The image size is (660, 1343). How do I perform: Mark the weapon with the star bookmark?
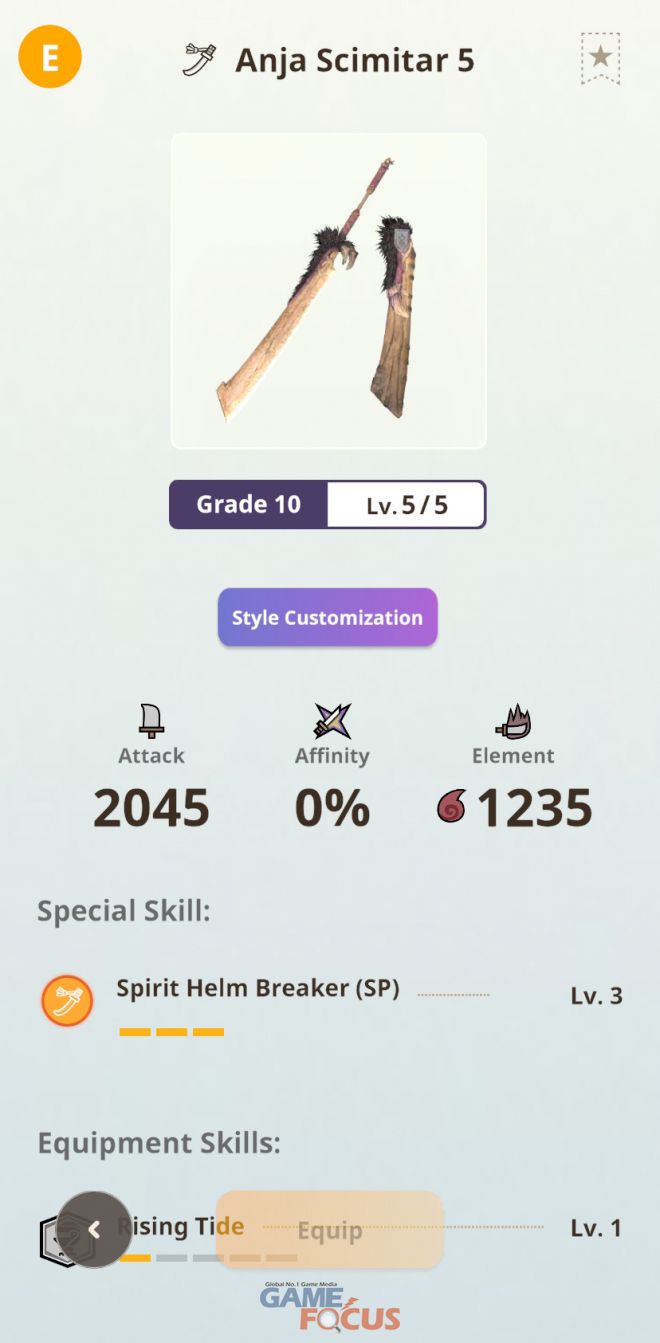point(600,58)
